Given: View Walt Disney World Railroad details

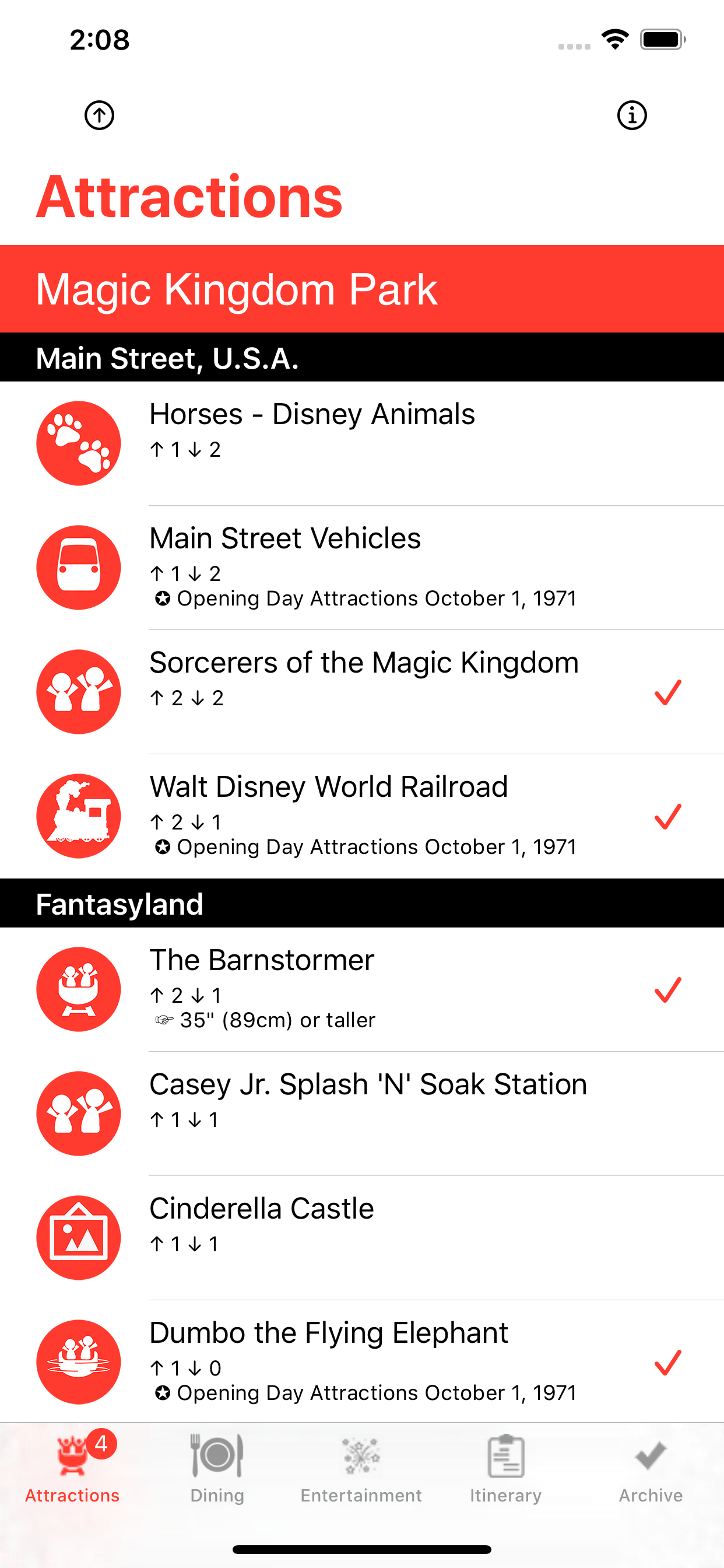Looking at the screenshot, I should 362,815.
